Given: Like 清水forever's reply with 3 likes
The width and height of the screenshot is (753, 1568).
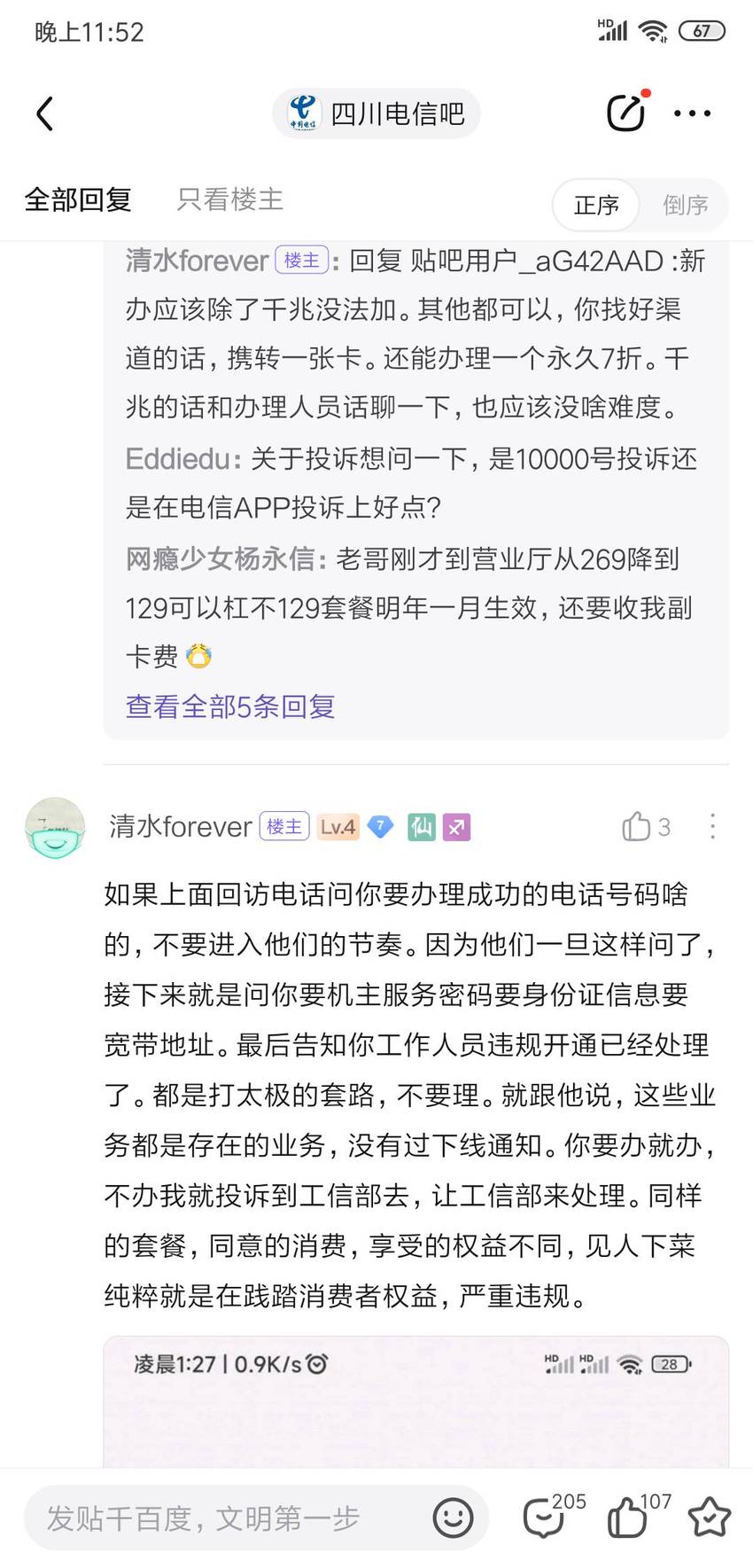Looking at the screenshot, I should (646, 827).
